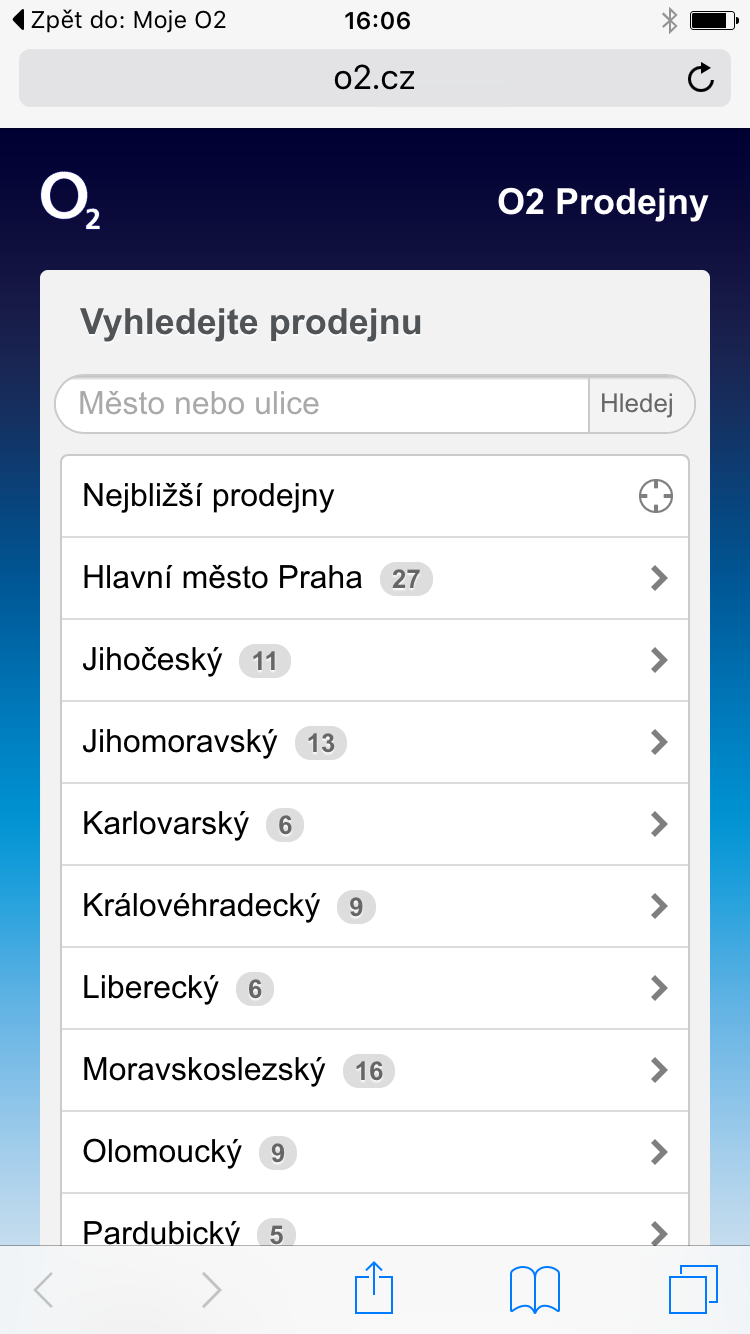Select Královéhradecký region

[375, 906]
